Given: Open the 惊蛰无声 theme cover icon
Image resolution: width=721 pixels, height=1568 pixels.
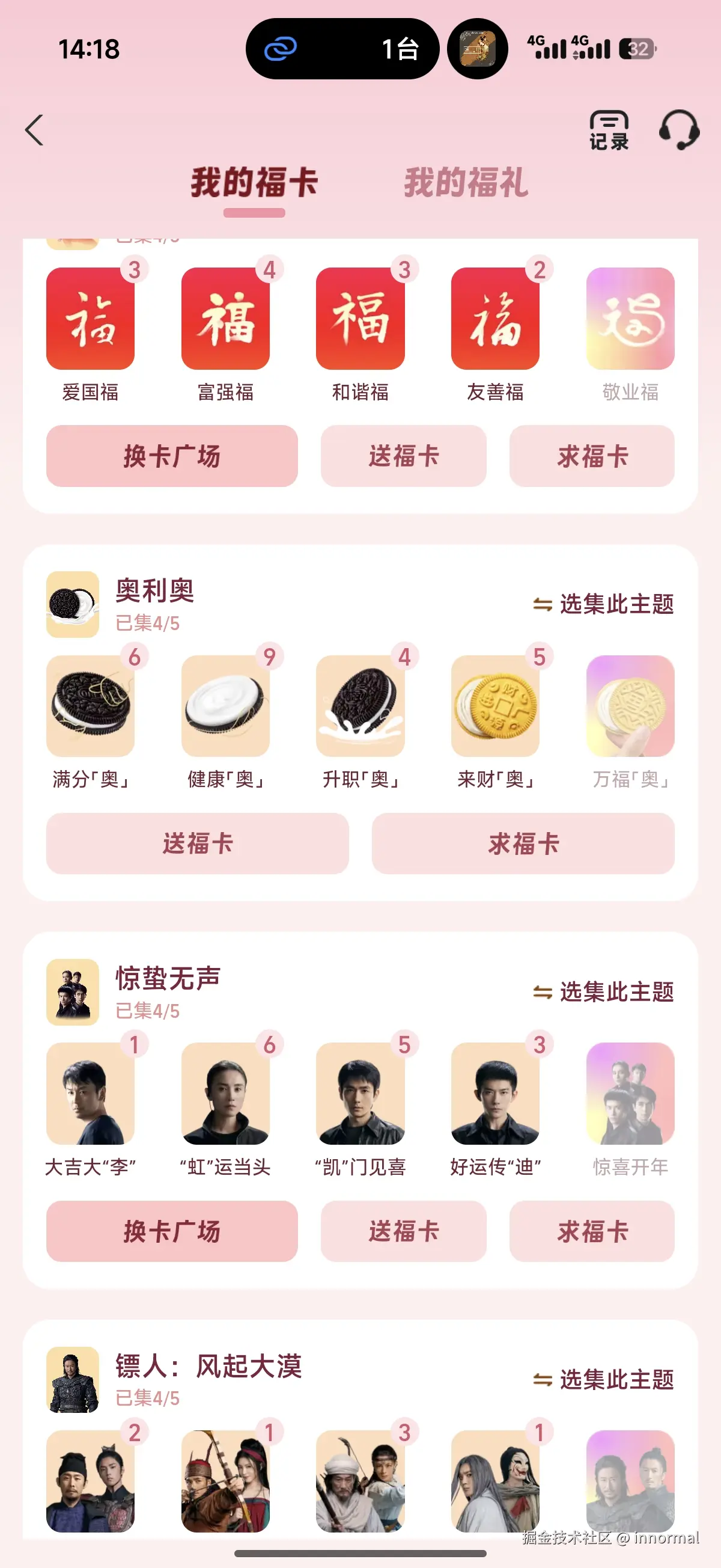Looking at the screenshot, I should 73,993.
